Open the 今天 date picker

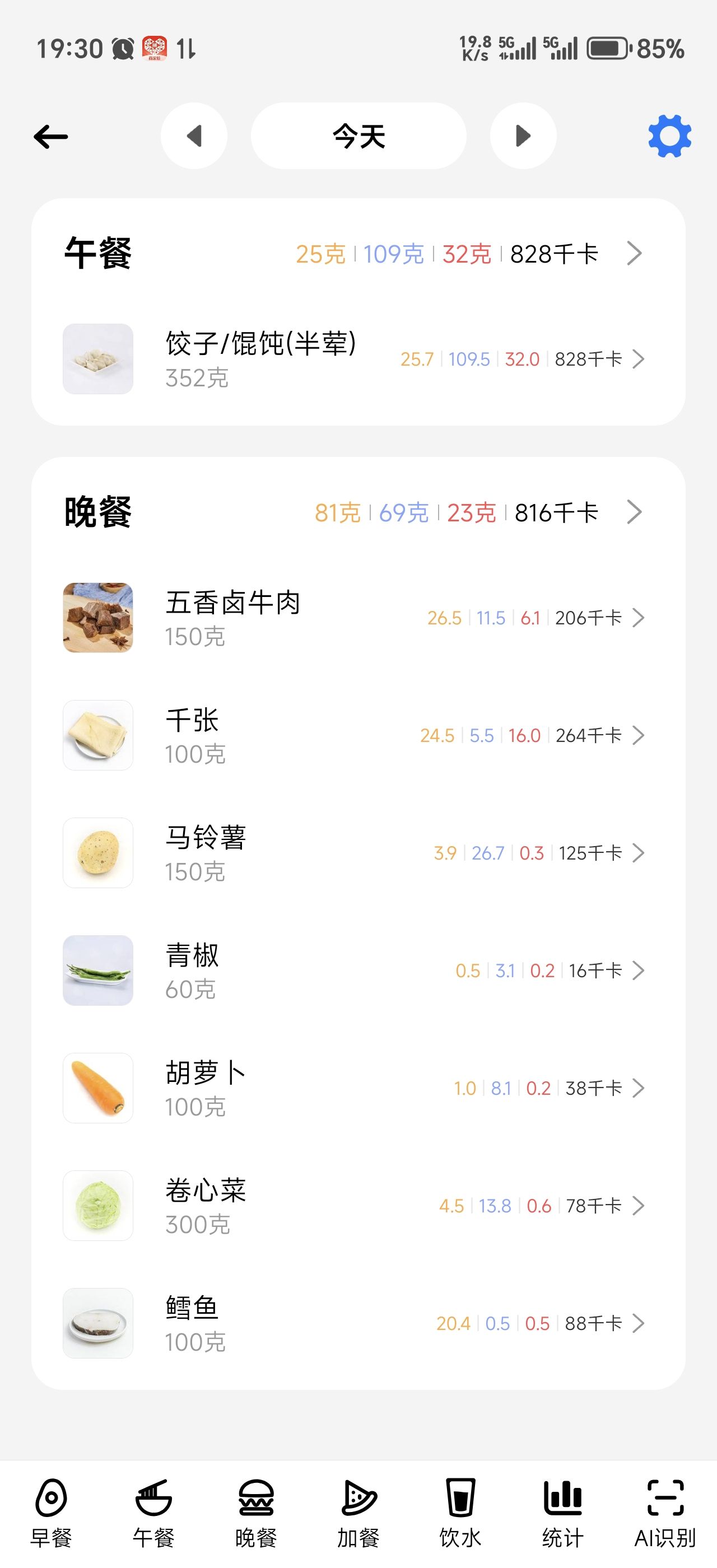point(358,136)
